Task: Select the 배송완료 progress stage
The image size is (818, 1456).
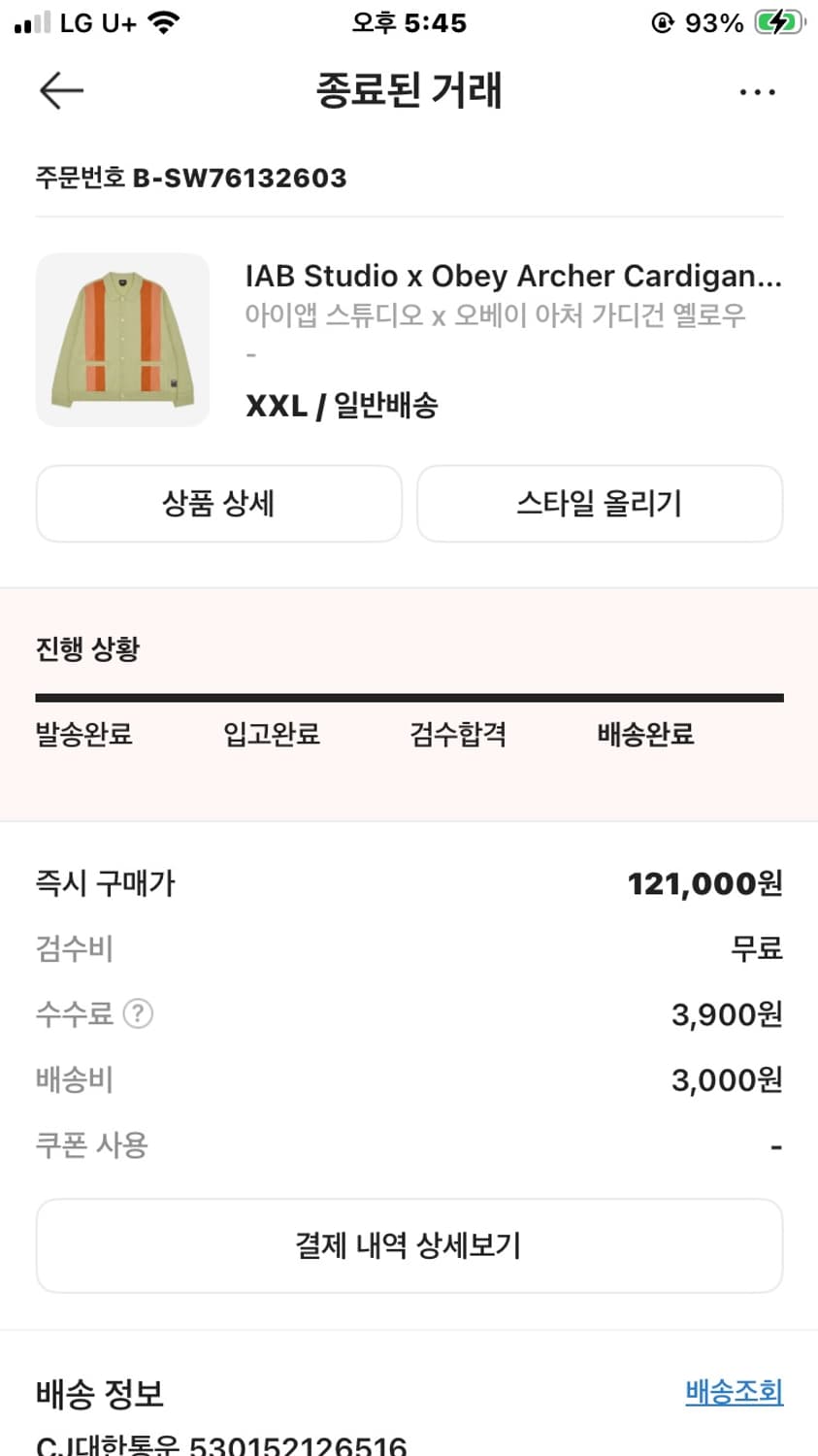Action: [x=644, y=735]
